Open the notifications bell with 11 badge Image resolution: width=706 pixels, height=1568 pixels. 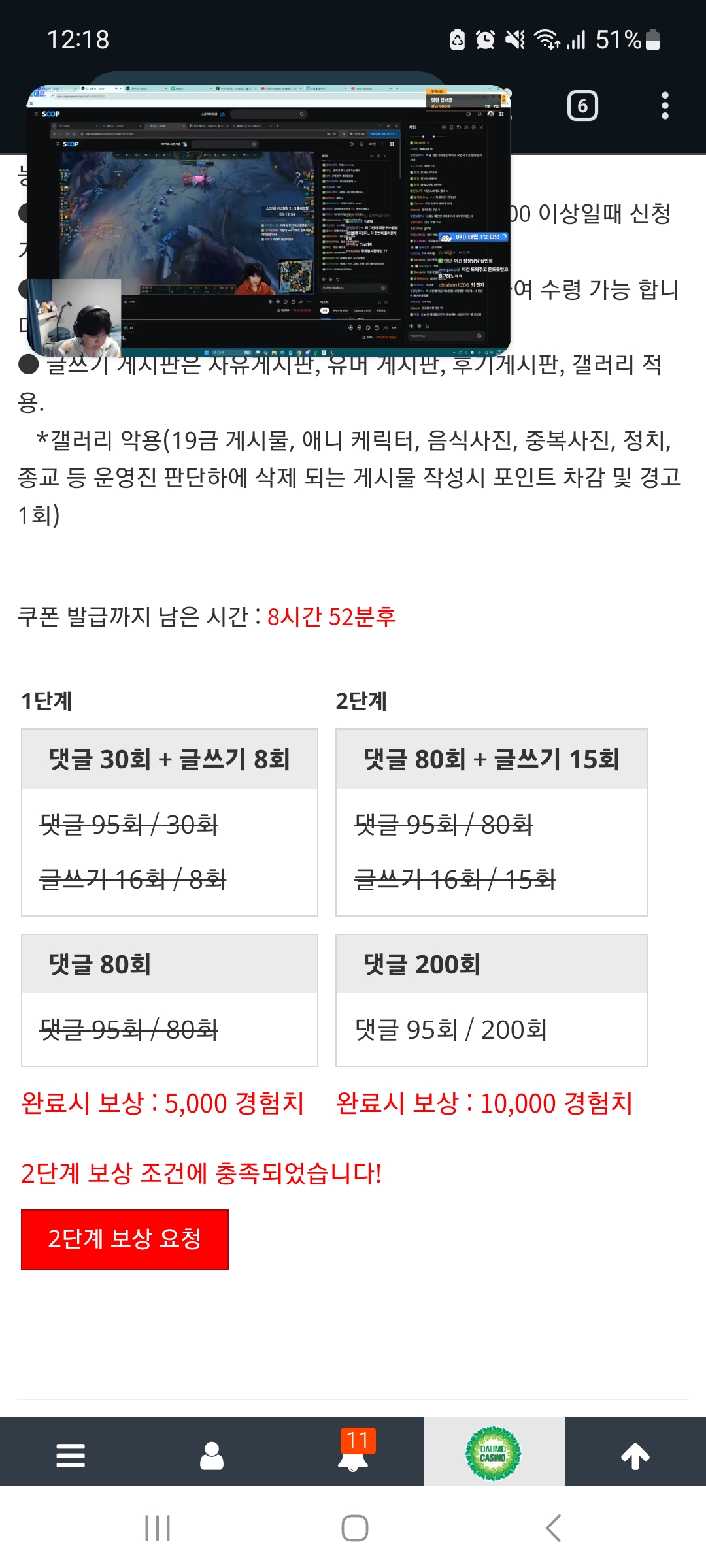tap(353, 1453)
